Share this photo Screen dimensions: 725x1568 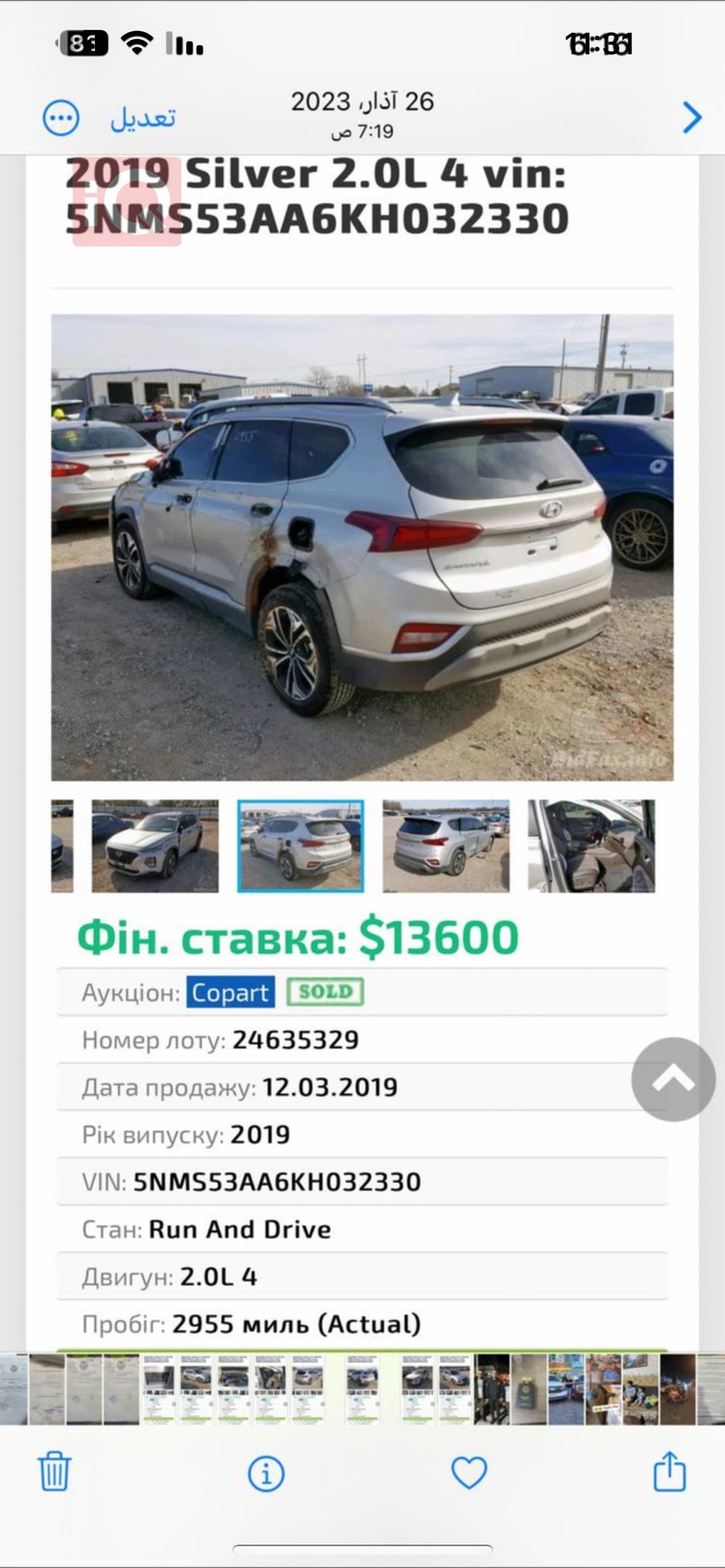pyautogui.click(x=669, y=1471)
